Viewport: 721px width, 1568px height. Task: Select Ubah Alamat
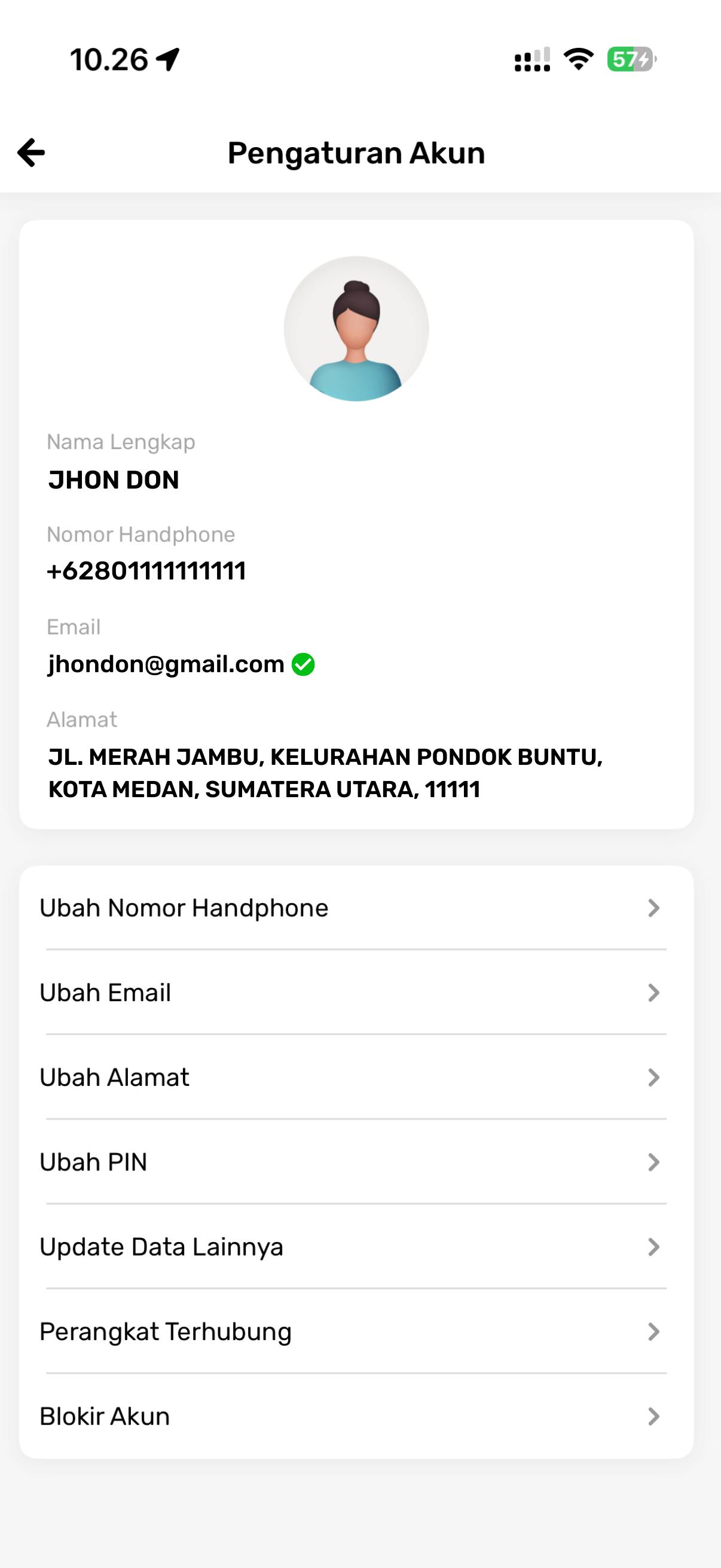point(356,1077)
